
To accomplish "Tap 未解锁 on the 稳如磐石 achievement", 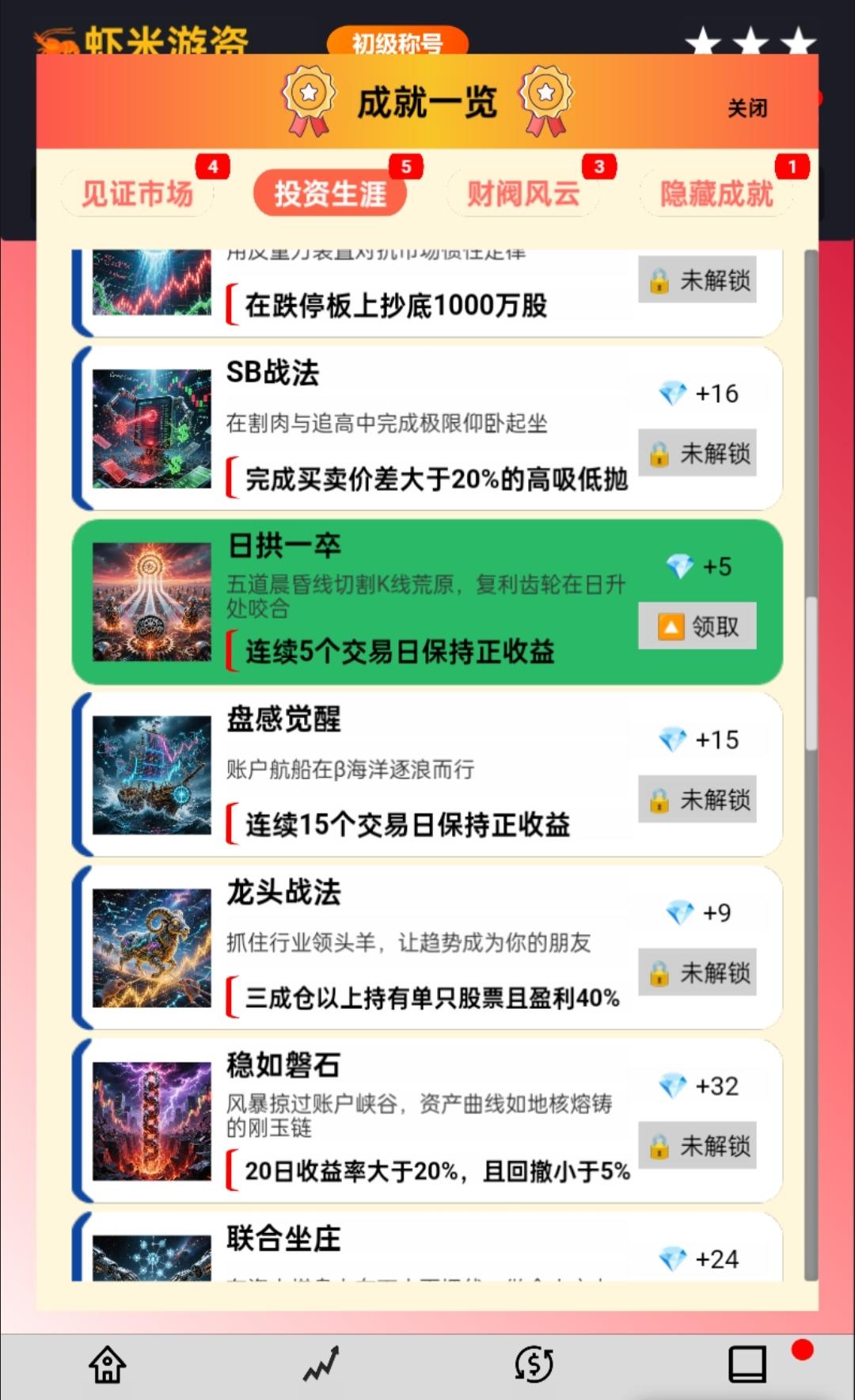I will (x=697, y=1144).
